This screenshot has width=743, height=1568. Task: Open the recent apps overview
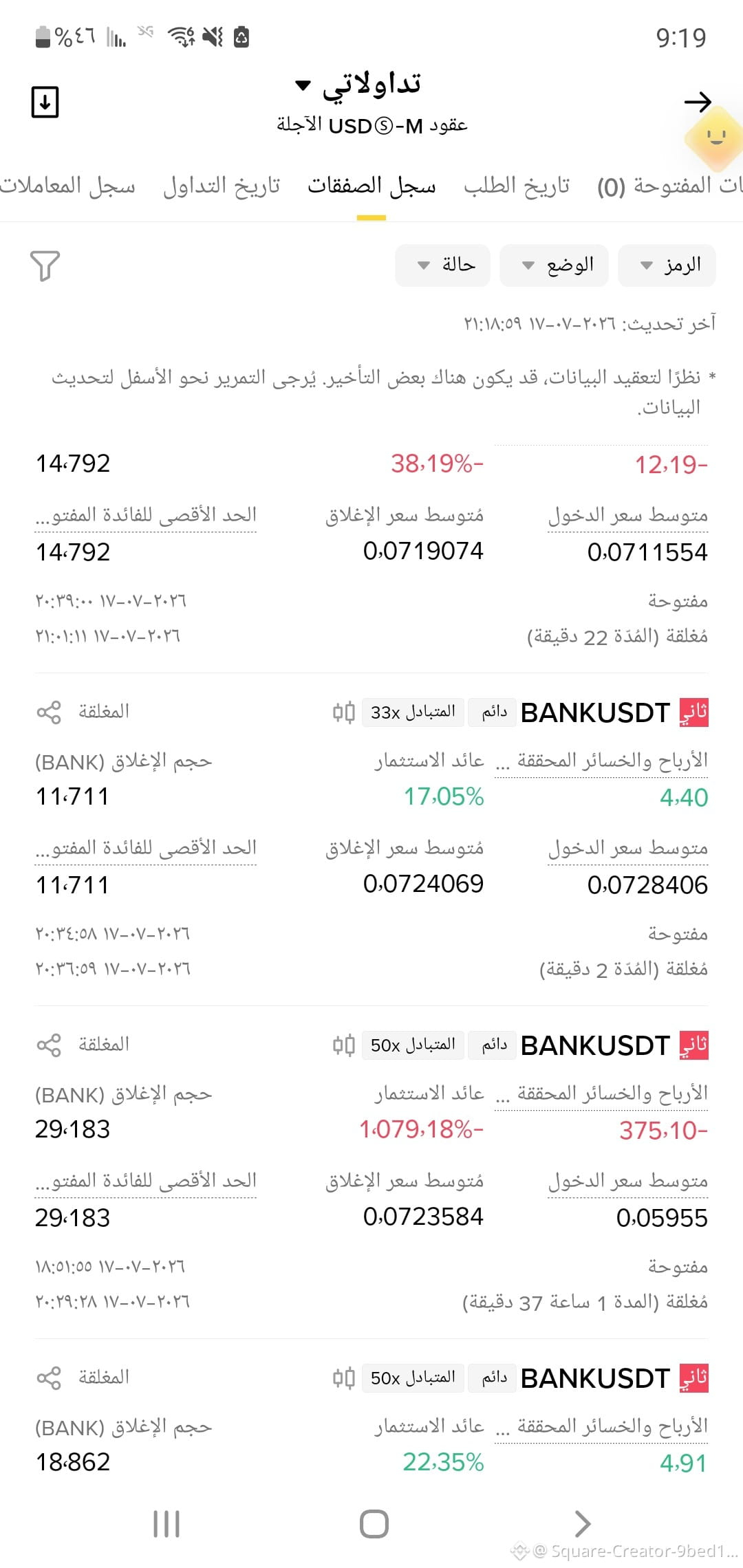pos(166,1524)
